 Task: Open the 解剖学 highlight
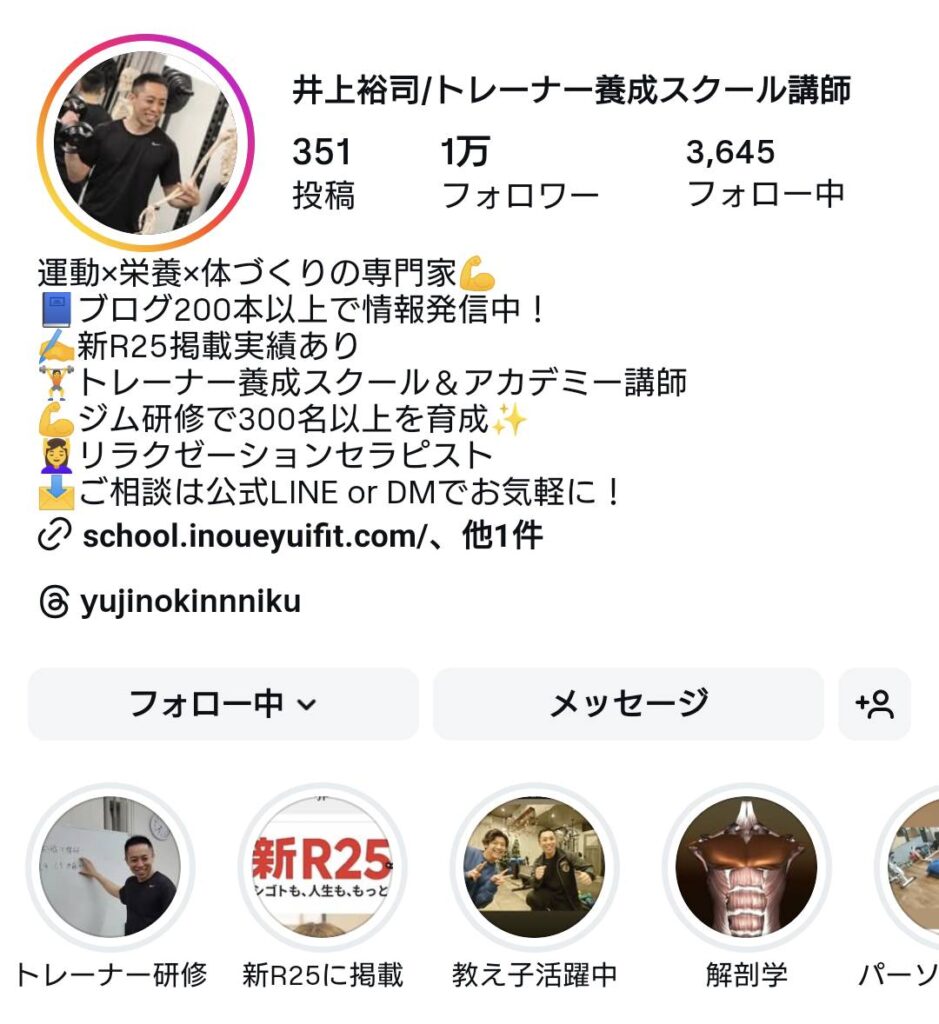coord(746,867)
